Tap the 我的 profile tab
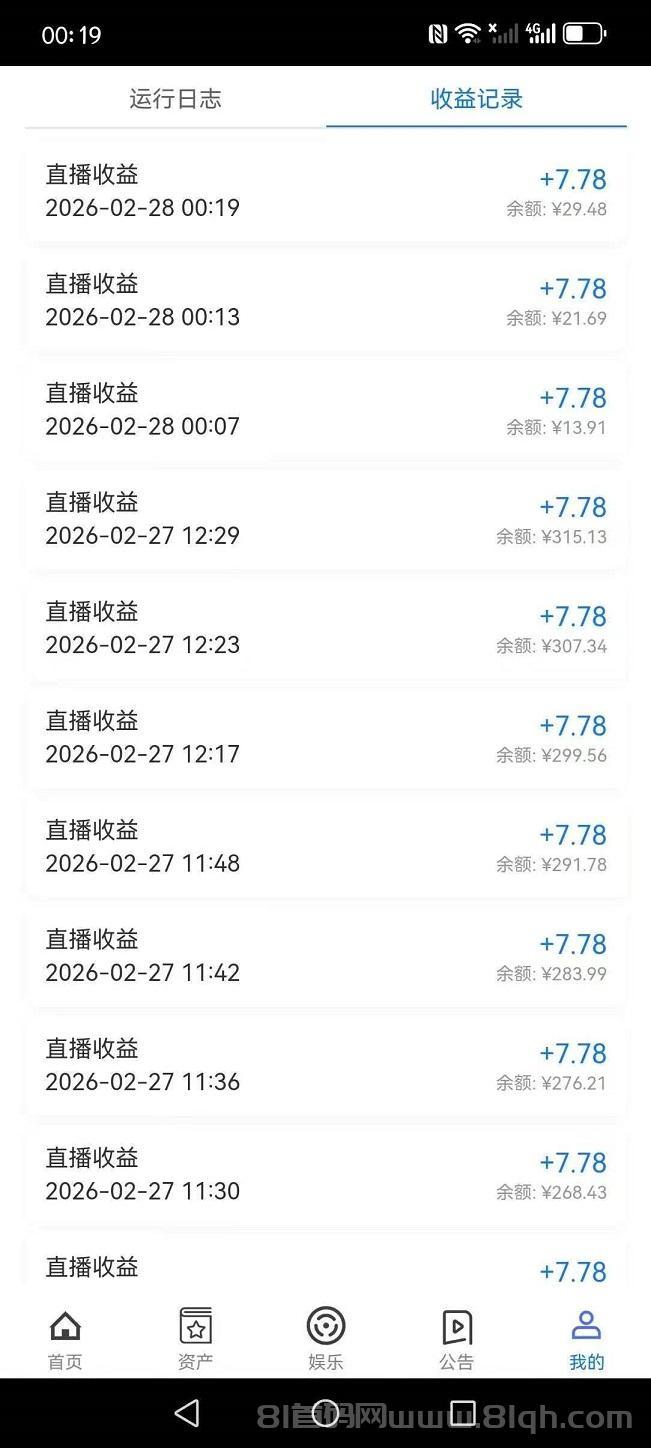Viewport: 651px width, 1448px height. [x=586, y=1338]
